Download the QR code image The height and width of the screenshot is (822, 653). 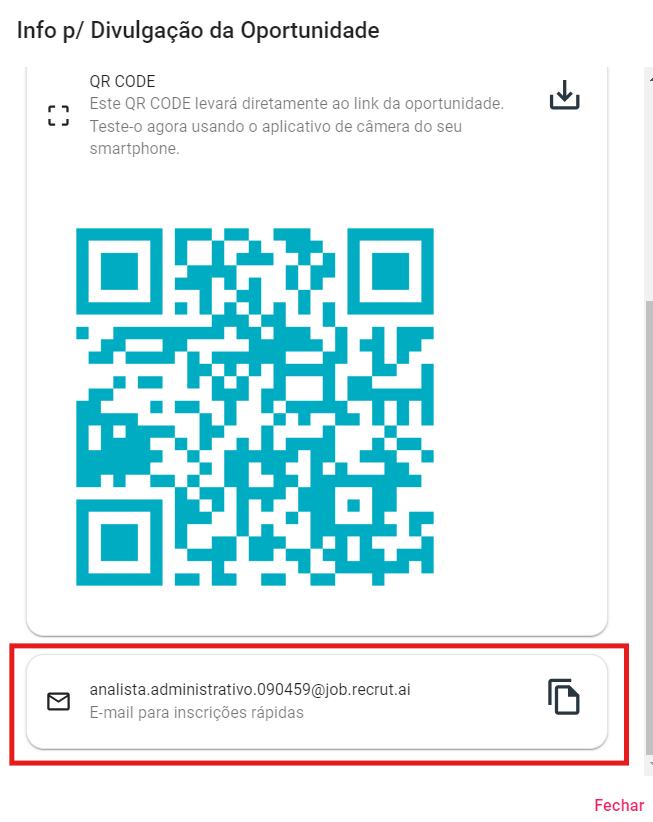[564, 95]
